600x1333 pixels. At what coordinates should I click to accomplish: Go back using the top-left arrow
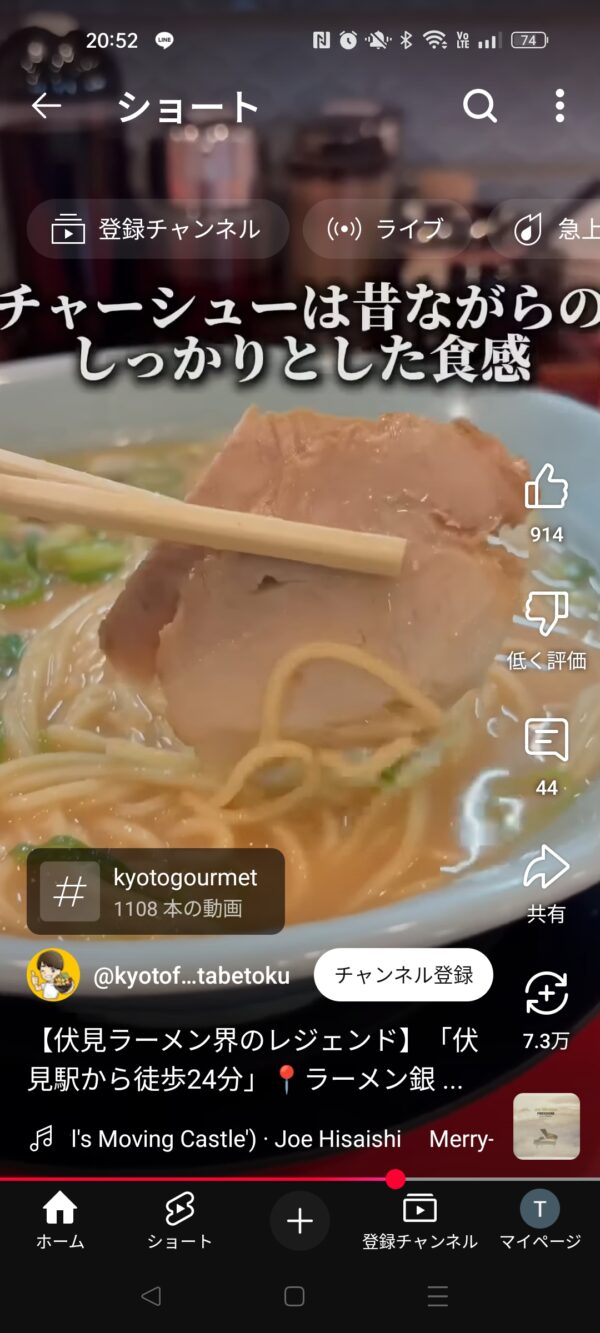click(46, 106)
